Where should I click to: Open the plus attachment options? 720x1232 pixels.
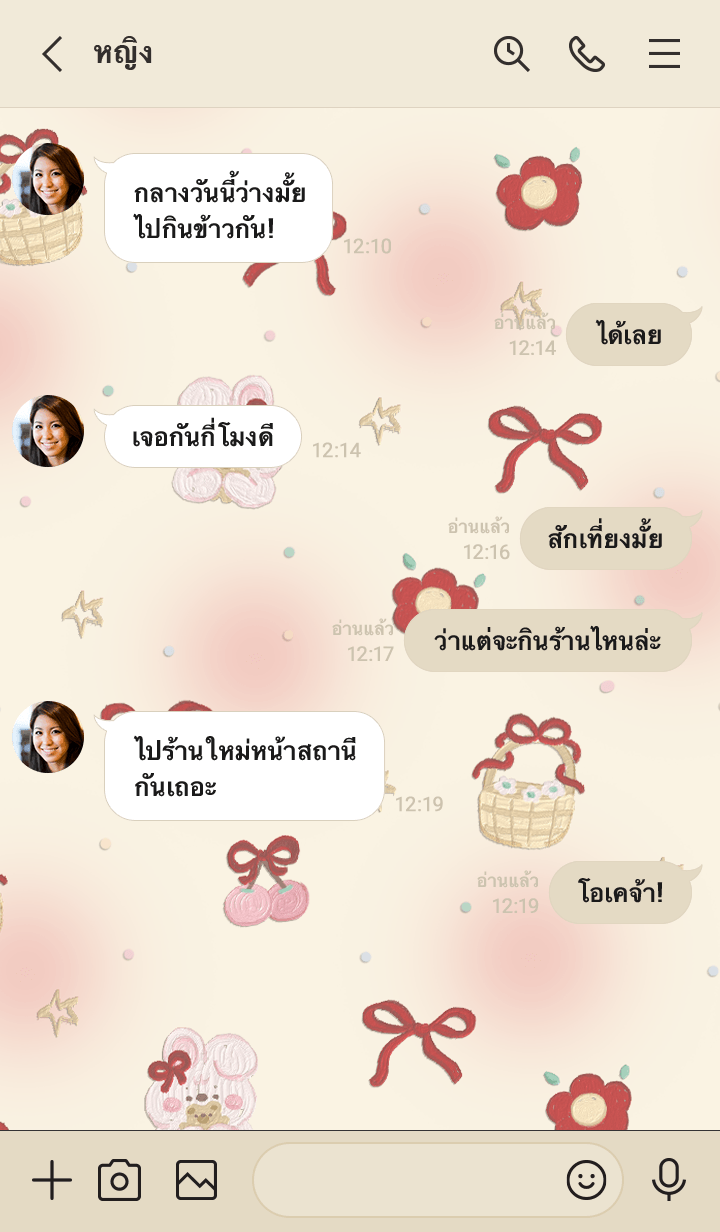click(52, 1181)
